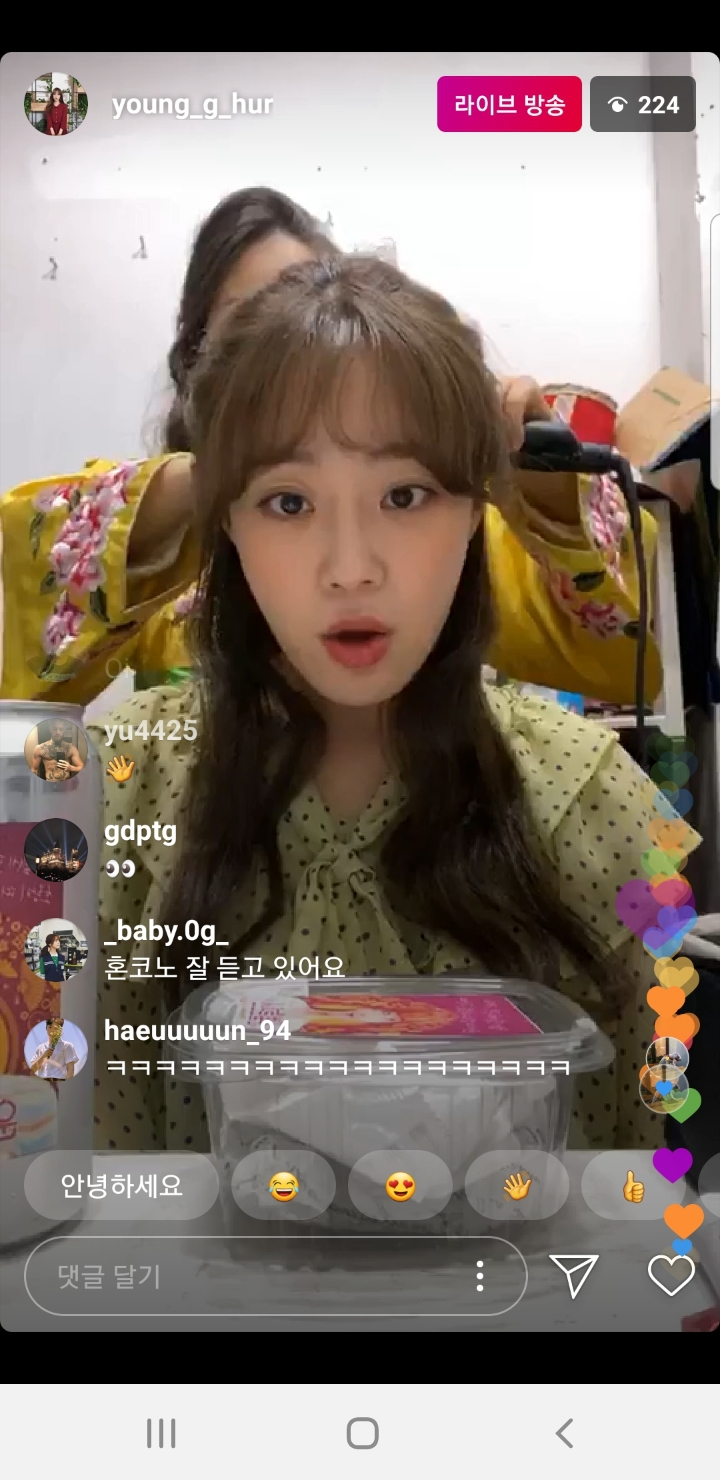Go to the home screen
This screenshot has width=720, height=1480.
(x=362, y=1433)
